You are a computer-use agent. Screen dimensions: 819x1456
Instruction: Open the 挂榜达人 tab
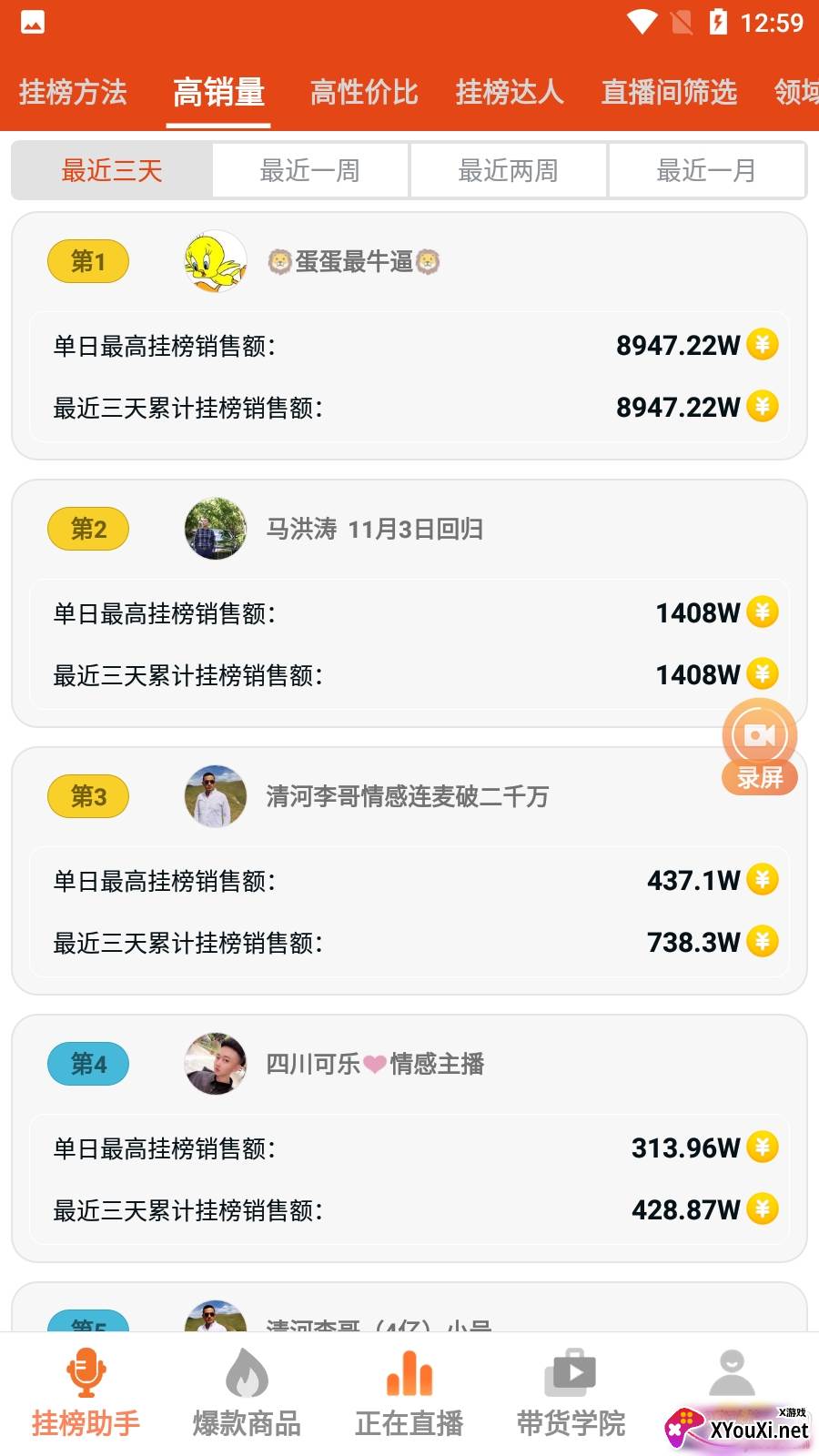tap(509, 94)
